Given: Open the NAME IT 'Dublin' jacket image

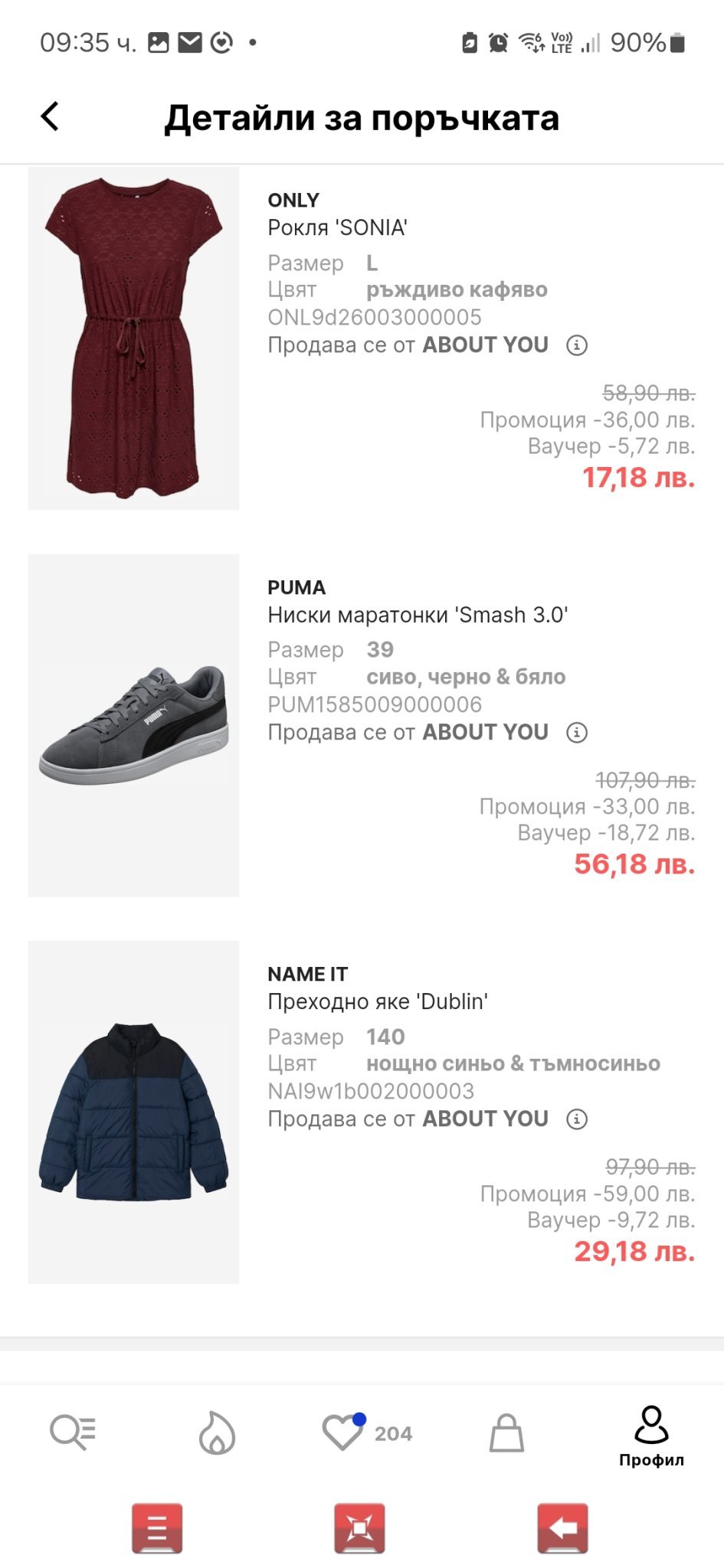Looking at the screenshot, I should [x=133, y=1112].
